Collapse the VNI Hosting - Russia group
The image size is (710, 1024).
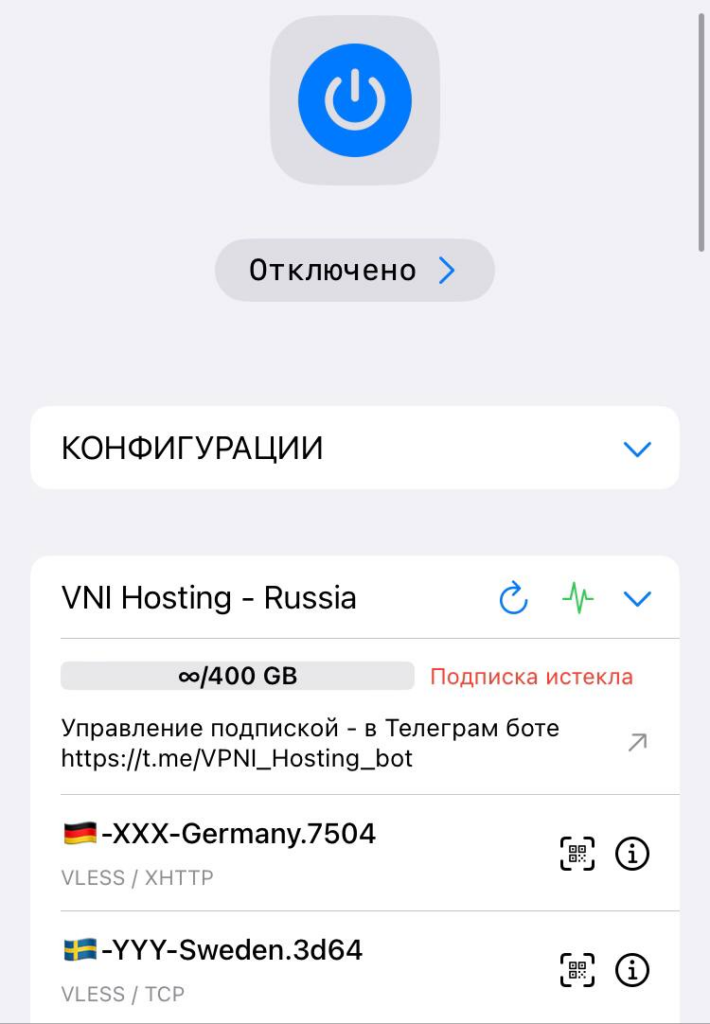coord(637,599)
